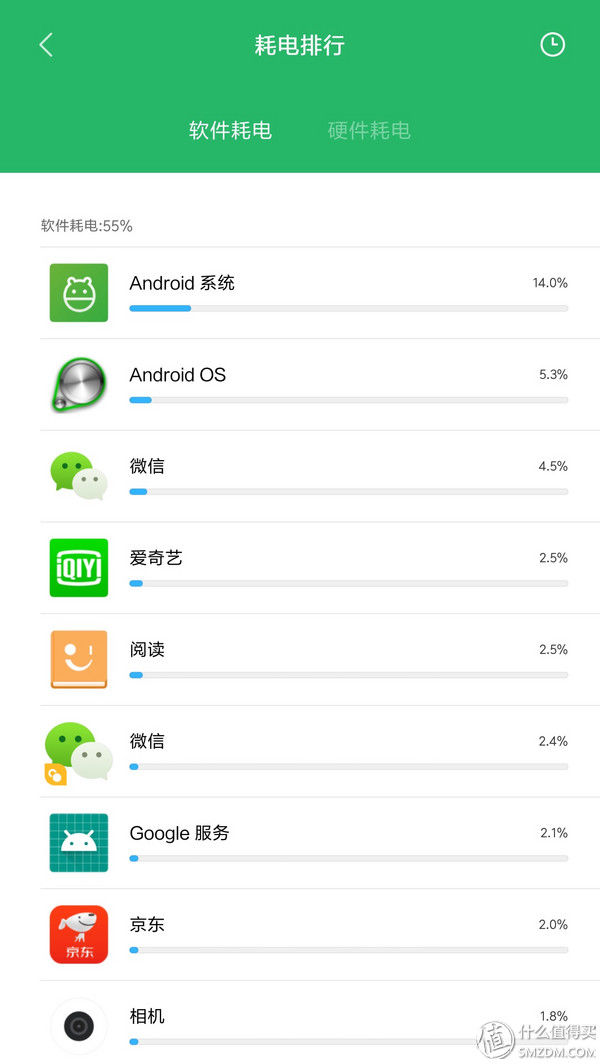
Task: View Android OS battery usage
Action: [300, 385]
